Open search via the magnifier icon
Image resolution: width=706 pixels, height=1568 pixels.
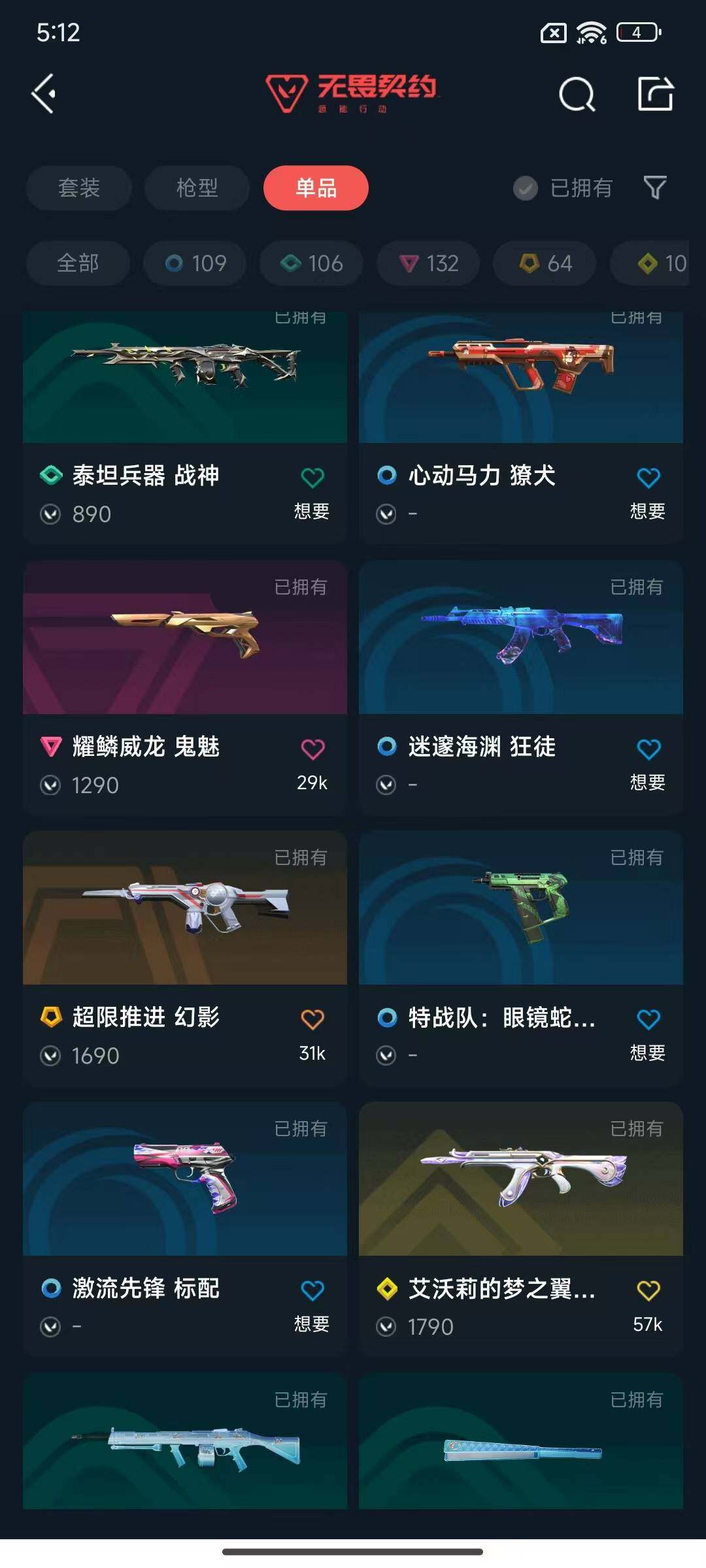576,95
